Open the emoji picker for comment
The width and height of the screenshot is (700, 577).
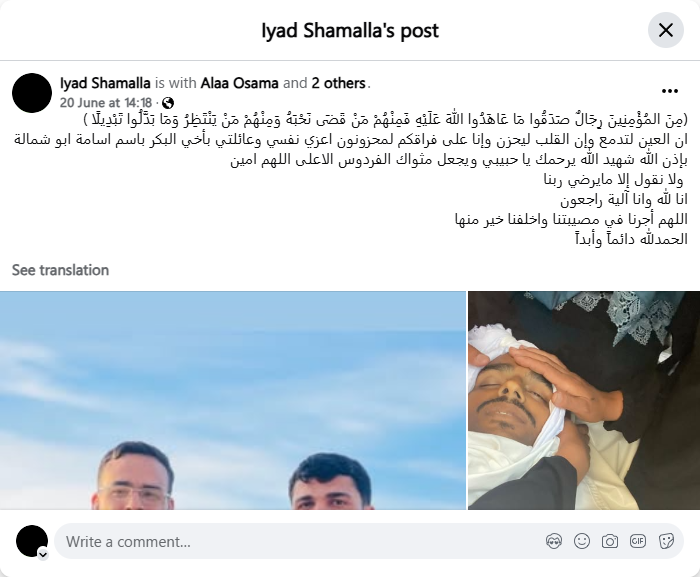(582, 541)
